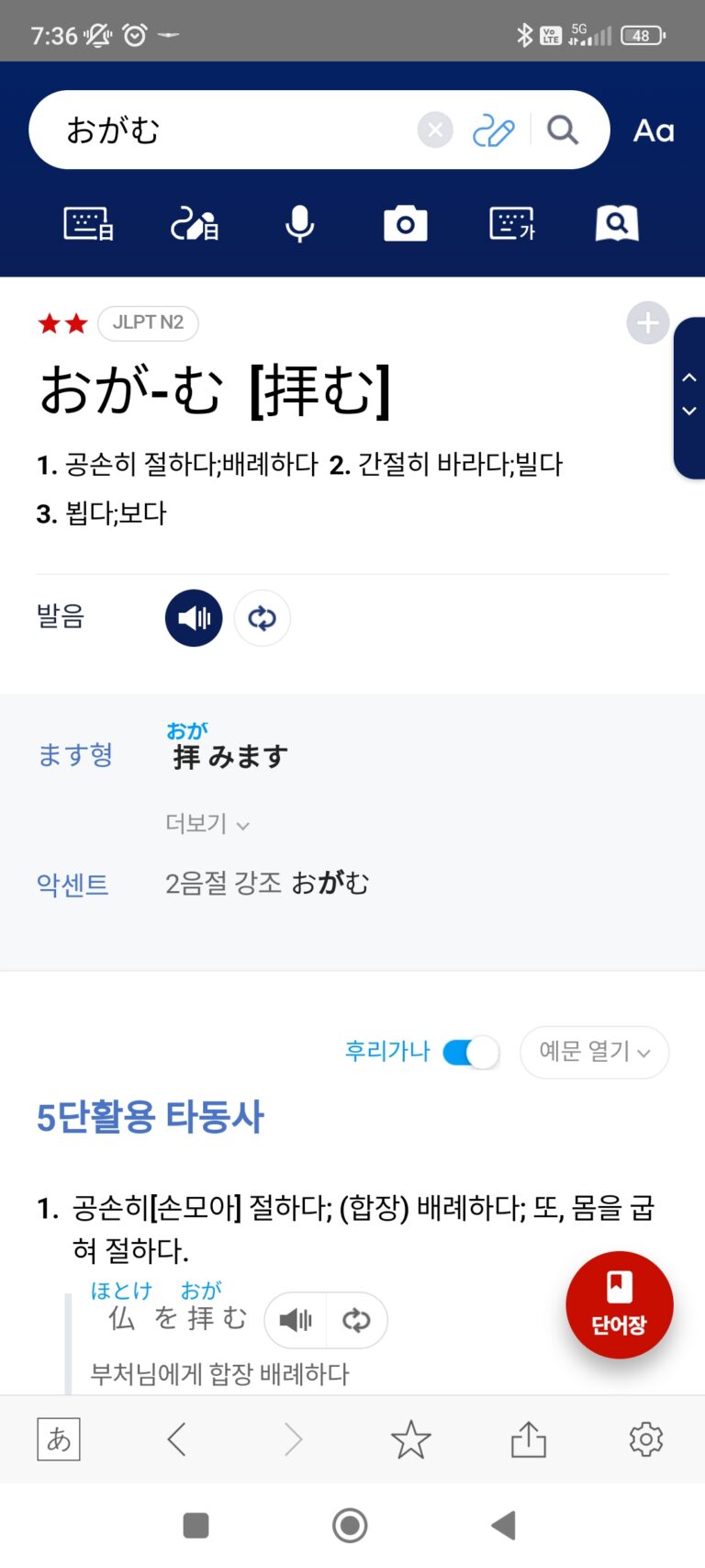
Task: Go back with the bottom toolbar arrow
Action: tap(177, 1439)
